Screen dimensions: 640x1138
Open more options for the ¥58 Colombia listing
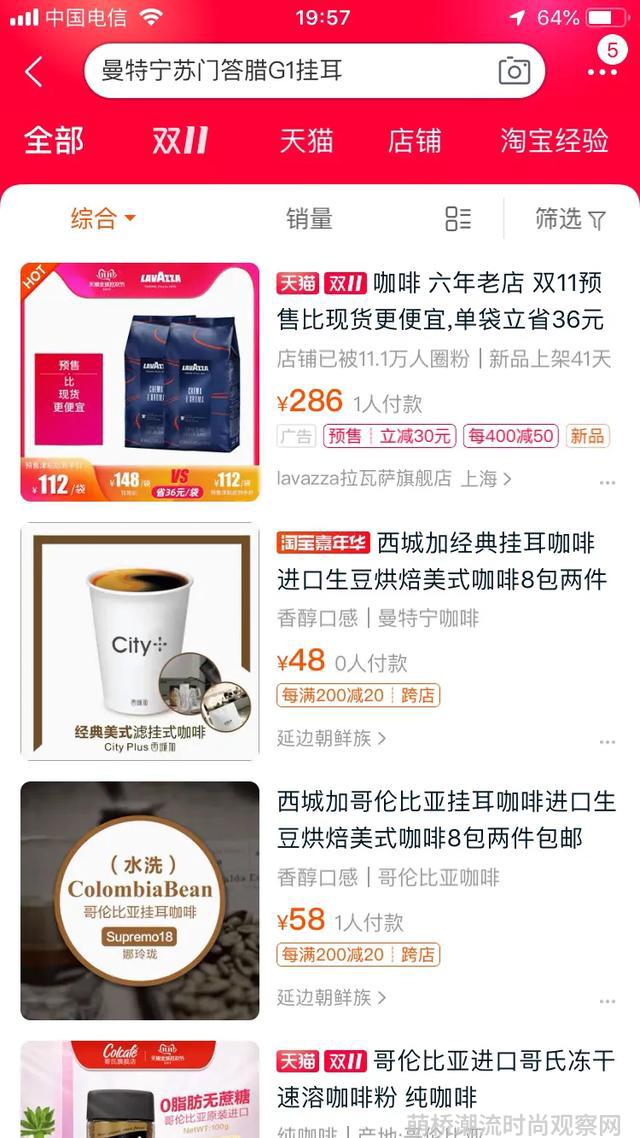[x=607, y=1001]
